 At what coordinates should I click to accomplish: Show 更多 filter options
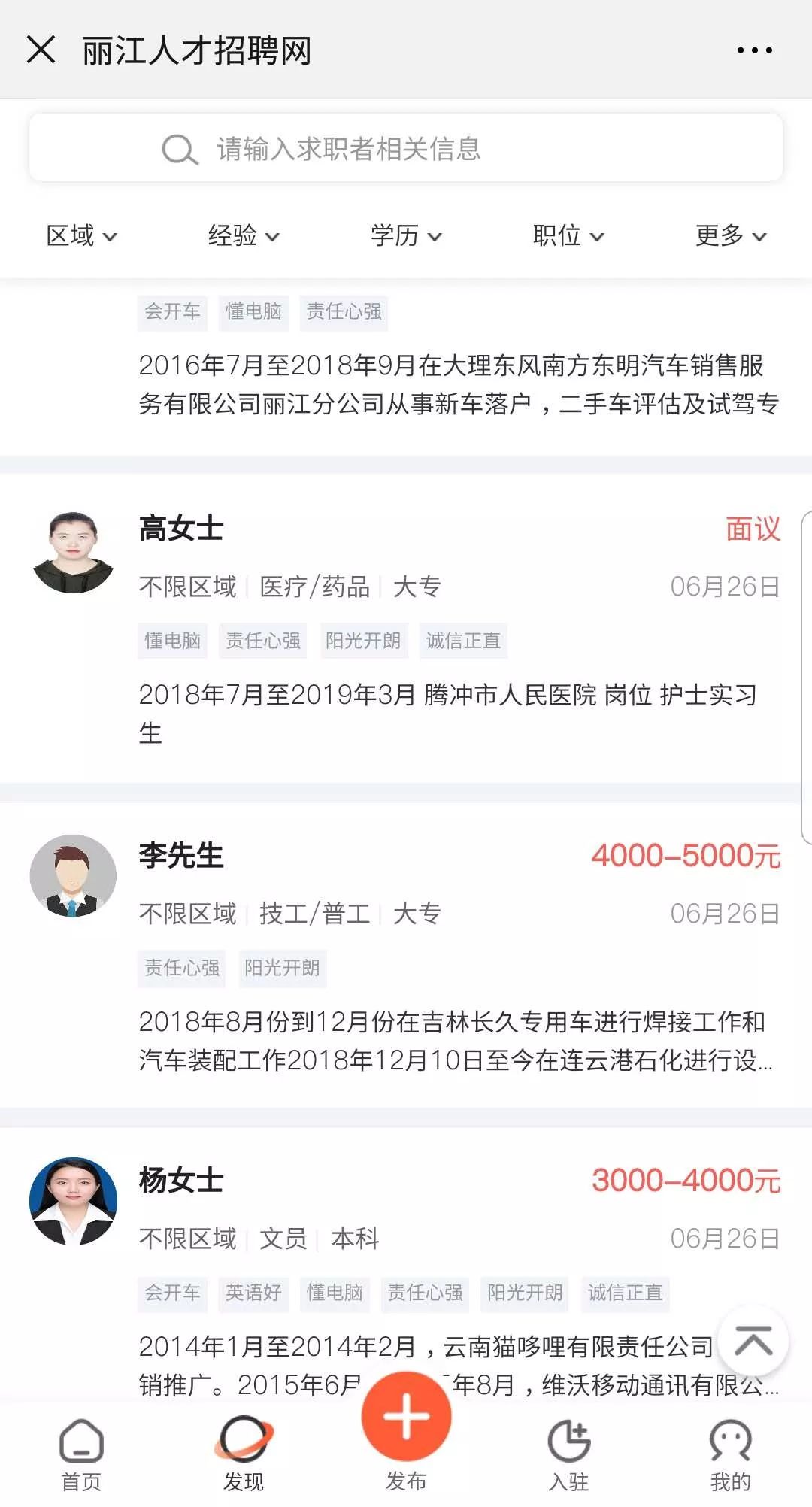click(x=731, y=236)
